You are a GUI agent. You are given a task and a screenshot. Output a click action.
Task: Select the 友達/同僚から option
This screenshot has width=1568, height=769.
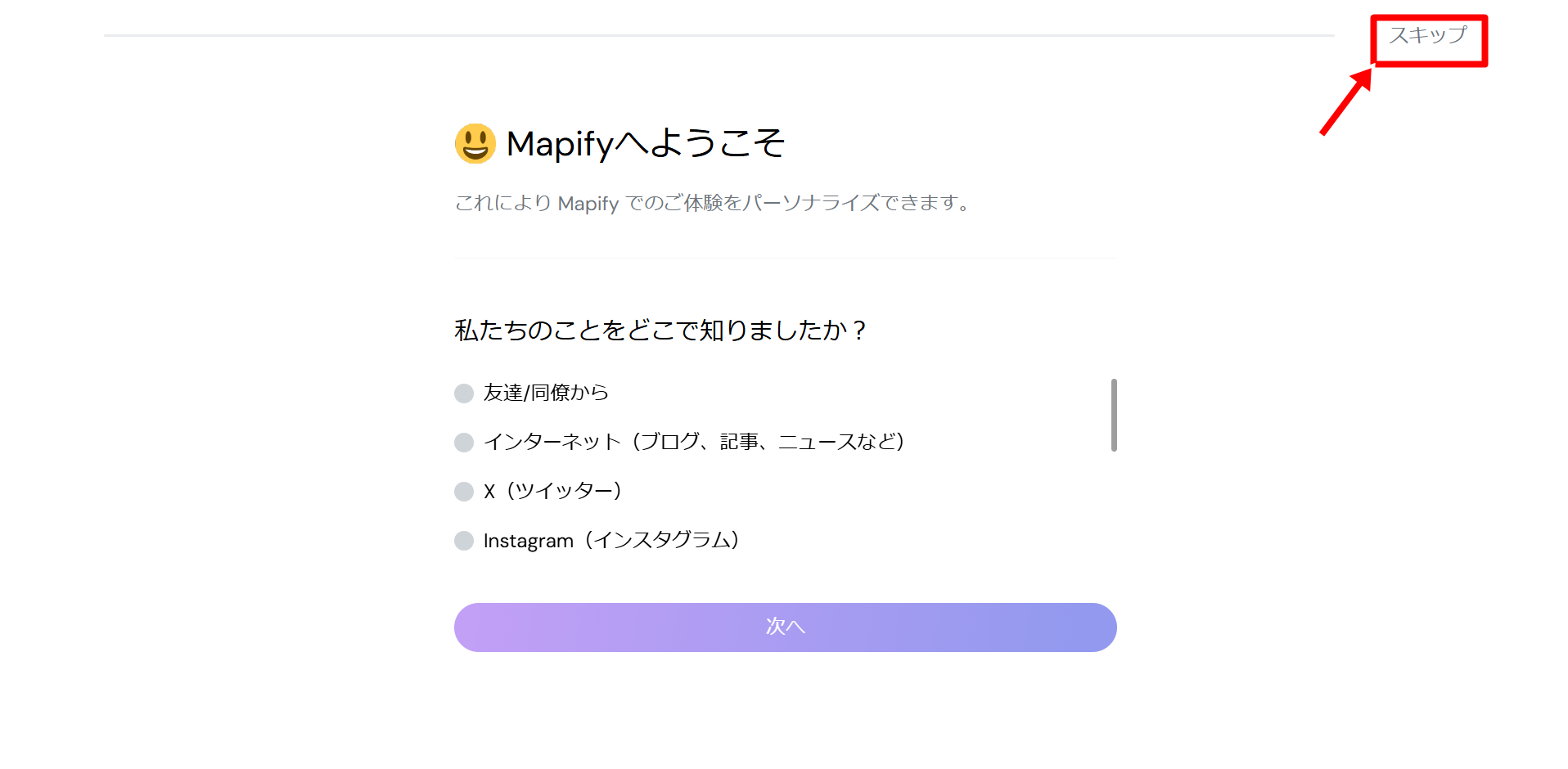464,393
